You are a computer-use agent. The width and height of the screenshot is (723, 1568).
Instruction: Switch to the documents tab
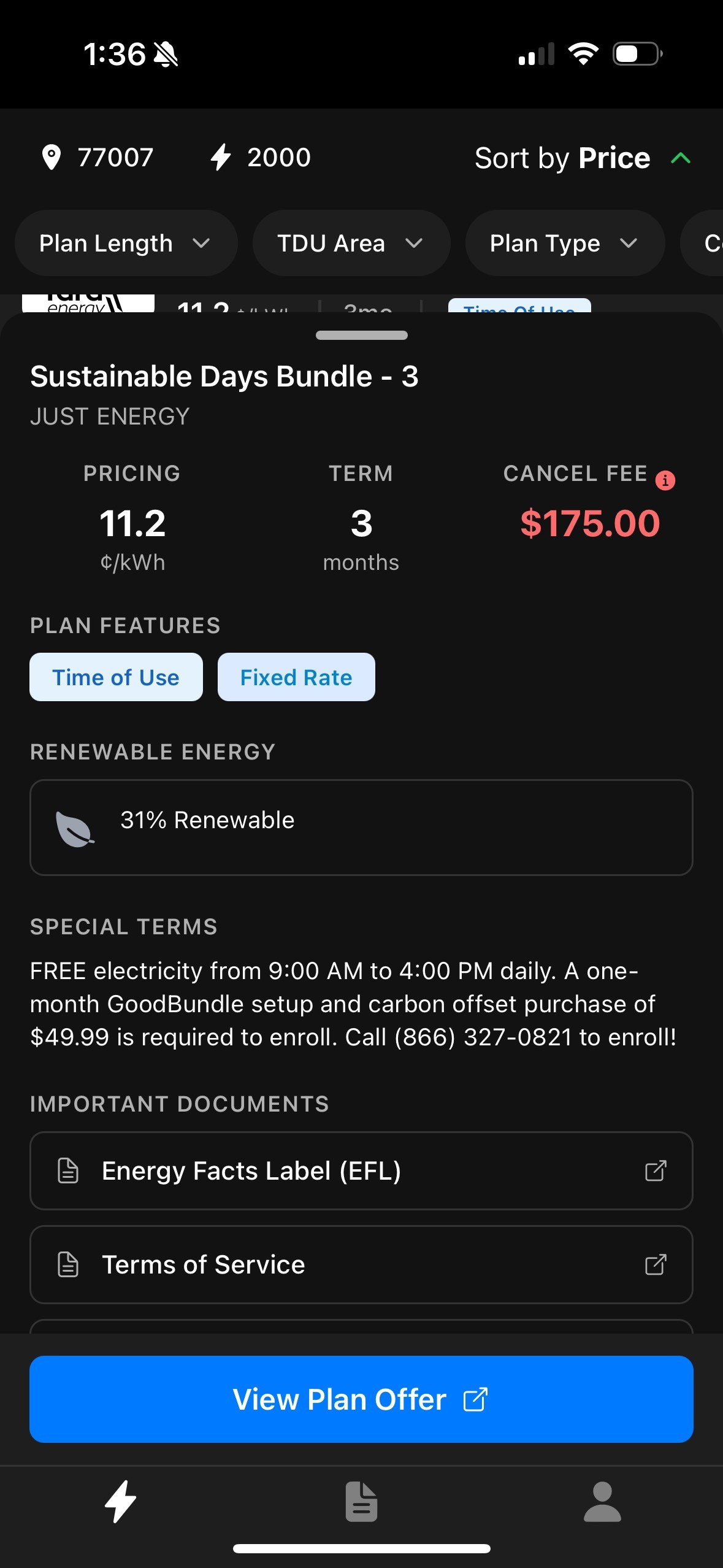click(x=361, y=1502)
